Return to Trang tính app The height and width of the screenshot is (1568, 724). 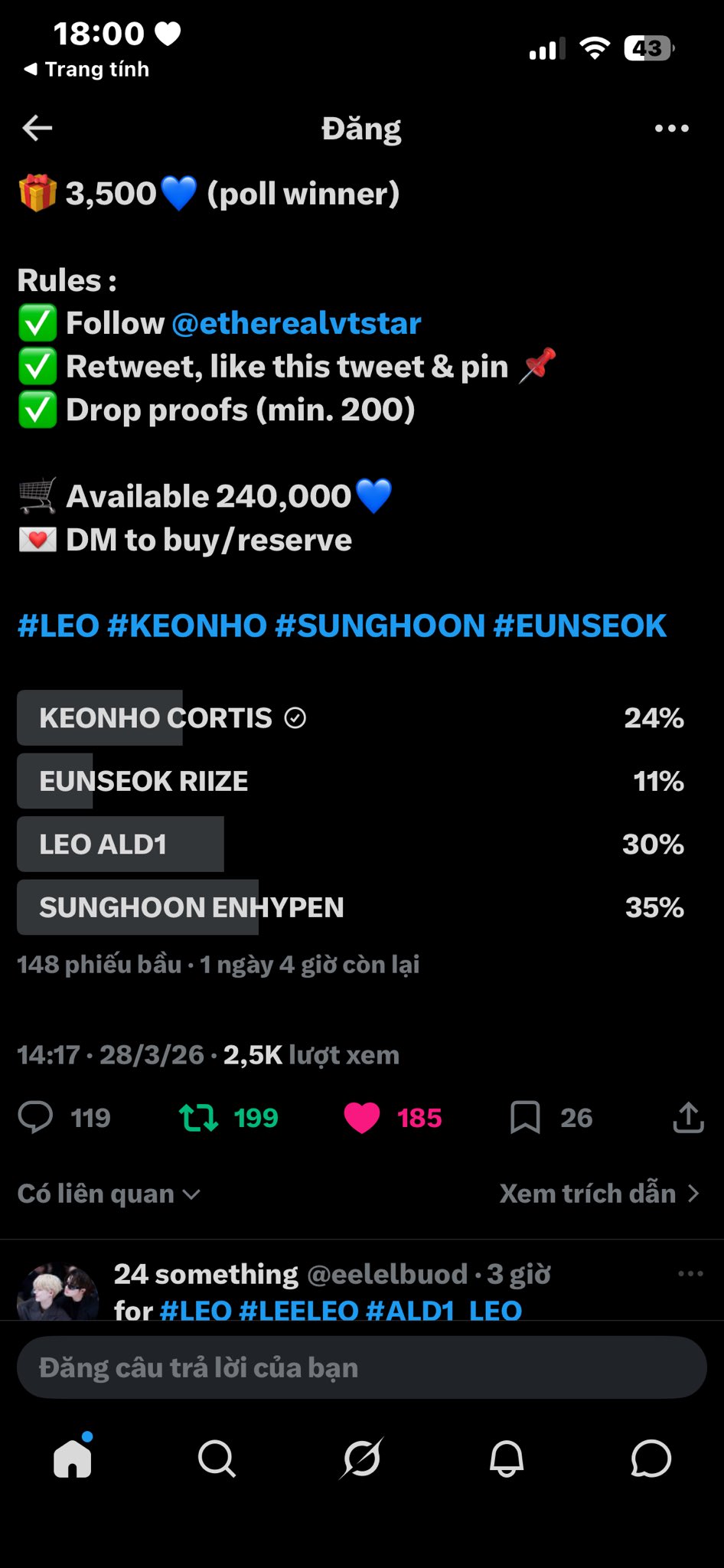pos(86,70)
